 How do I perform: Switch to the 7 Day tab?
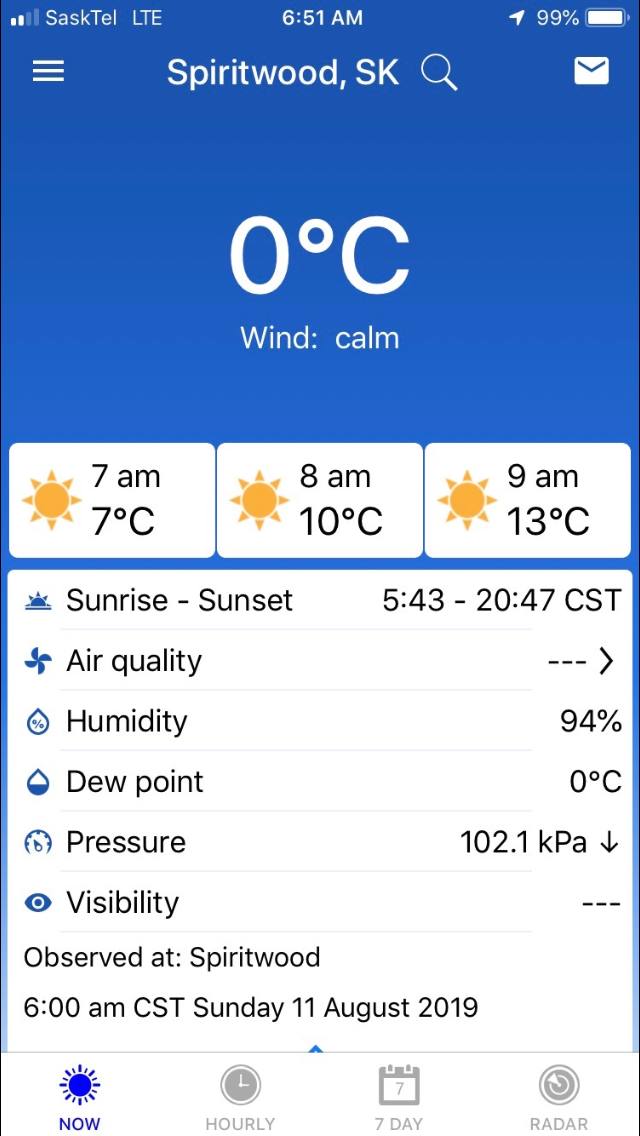[x=399, y=1097]
